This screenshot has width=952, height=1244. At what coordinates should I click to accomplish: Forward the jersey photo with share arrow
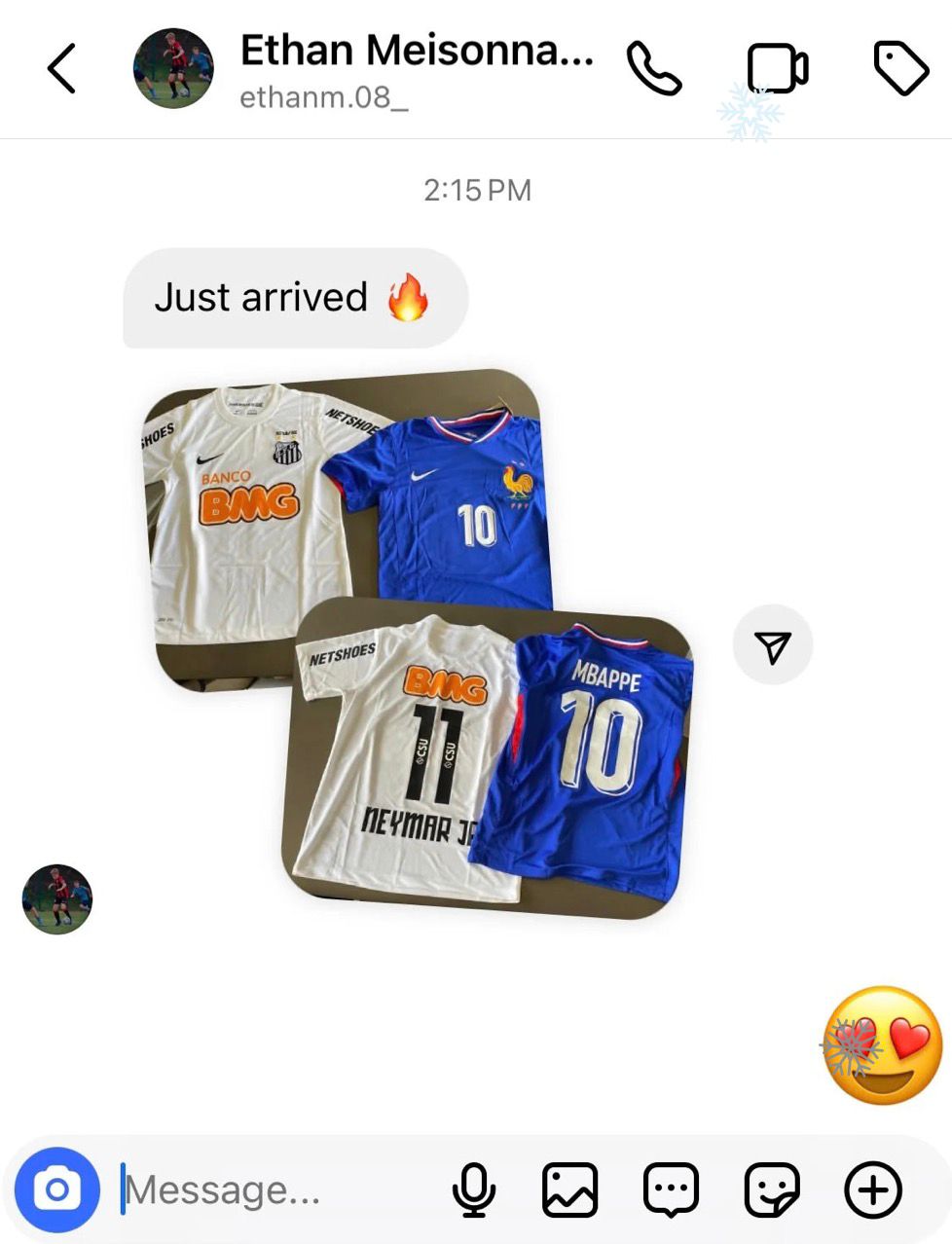772,645
